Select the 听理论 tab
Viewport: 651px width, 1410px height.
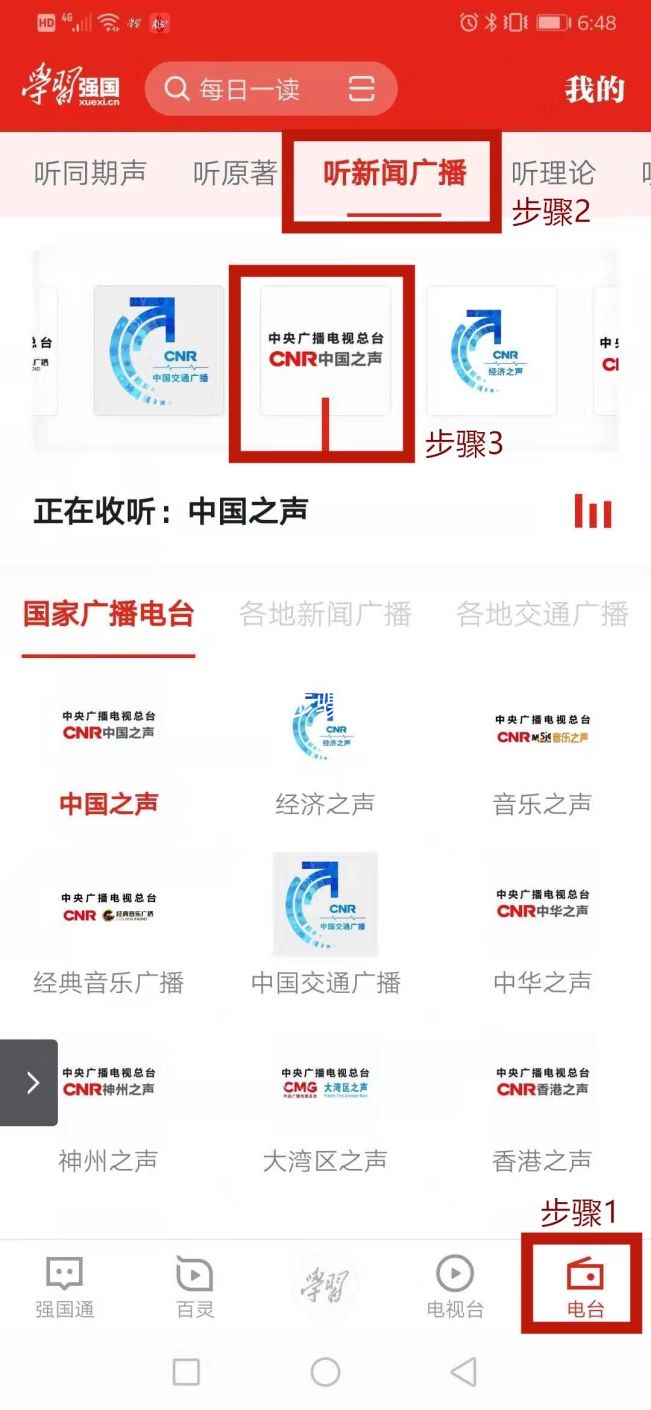click(553, 174)
